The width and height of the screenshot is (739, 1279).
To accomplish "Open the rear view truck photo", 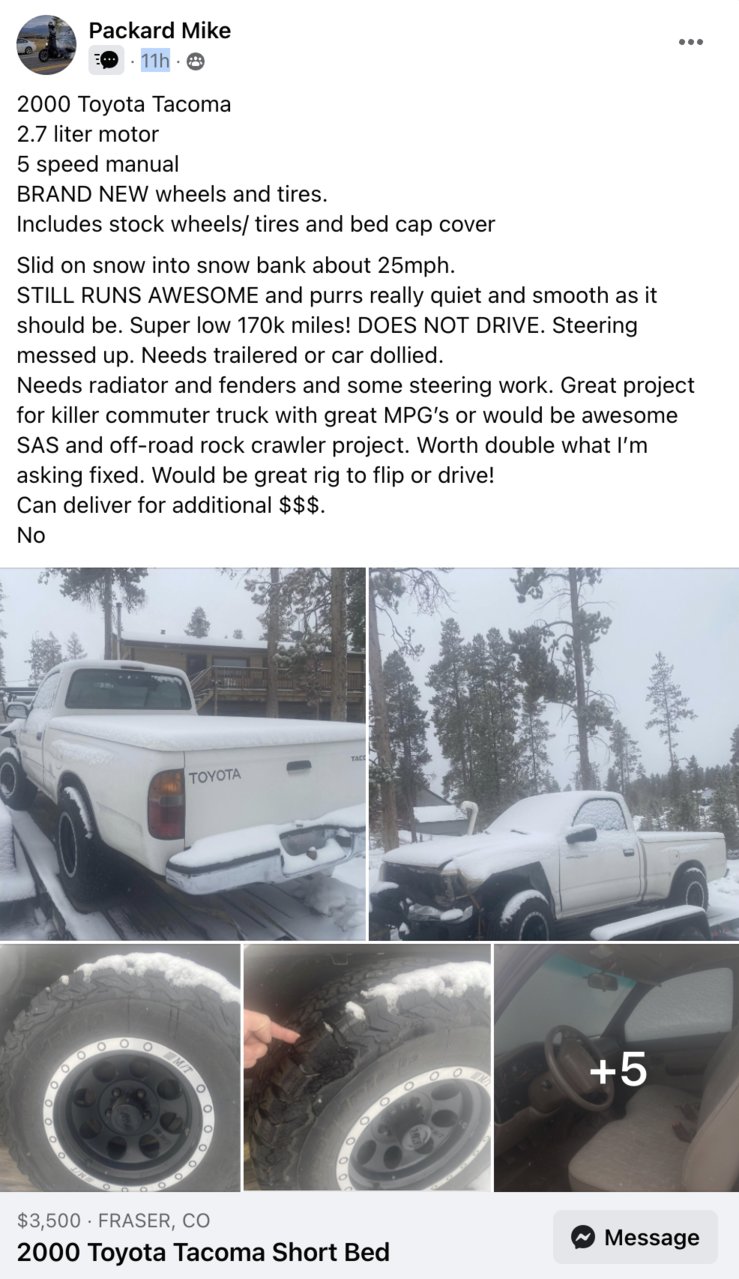I will pos(183,754).
